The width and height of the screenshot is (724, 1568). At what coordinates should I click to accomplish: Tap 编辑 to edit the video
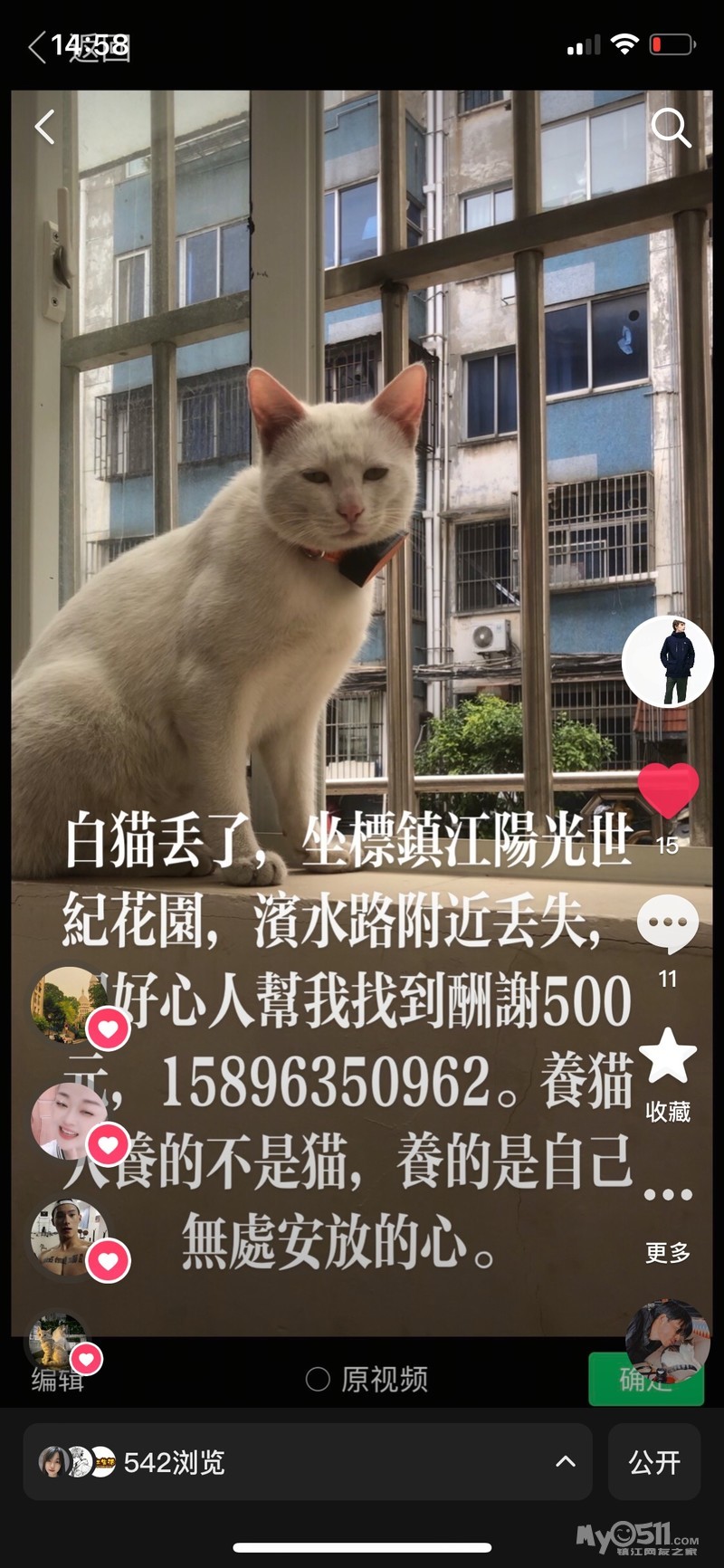[x=58, y=1380]
